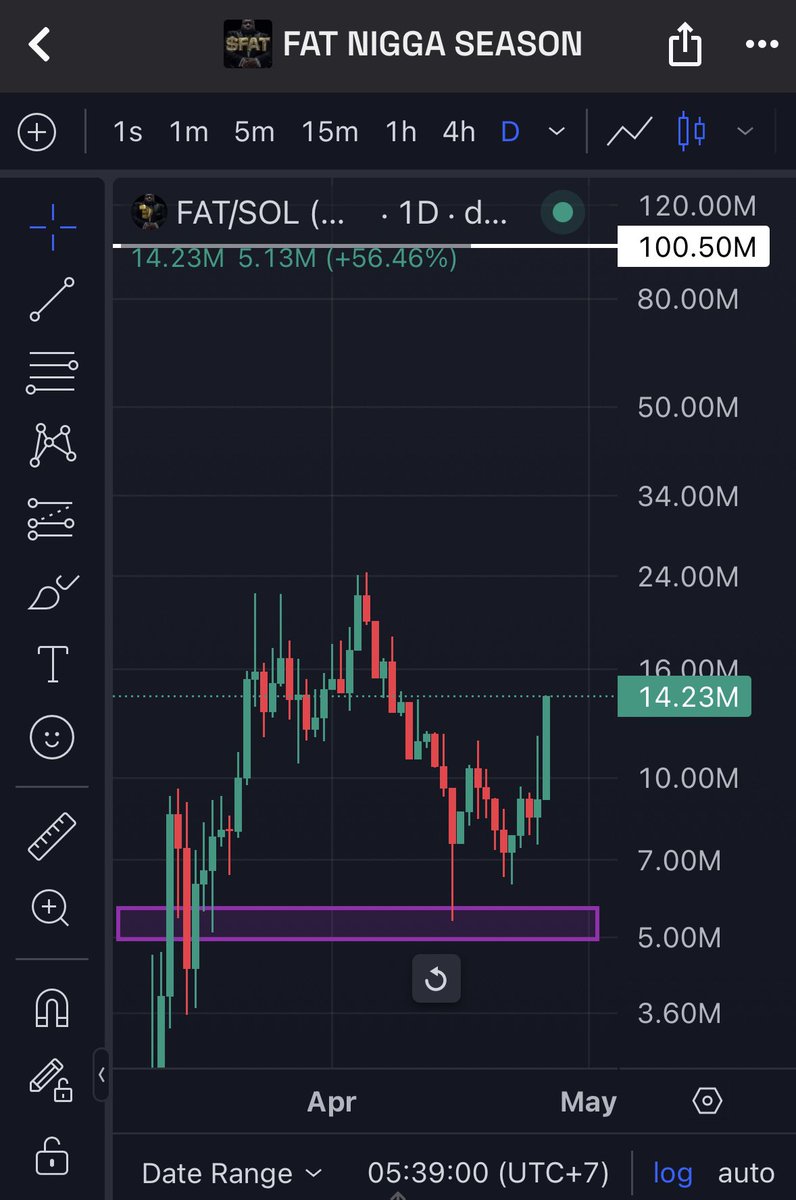Choose the trend line drawing tool
The width and height of the screenshot is (796, 1200).
click(52, 300)
